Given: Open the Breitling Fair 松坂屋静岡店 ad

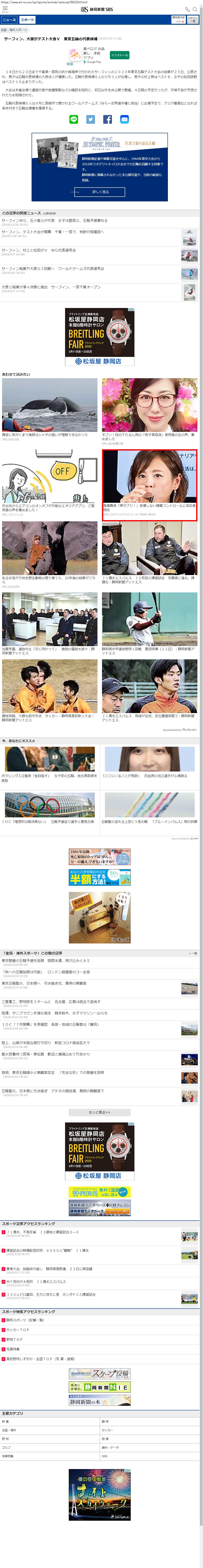Looking at the screenshot, I should 100,337.
